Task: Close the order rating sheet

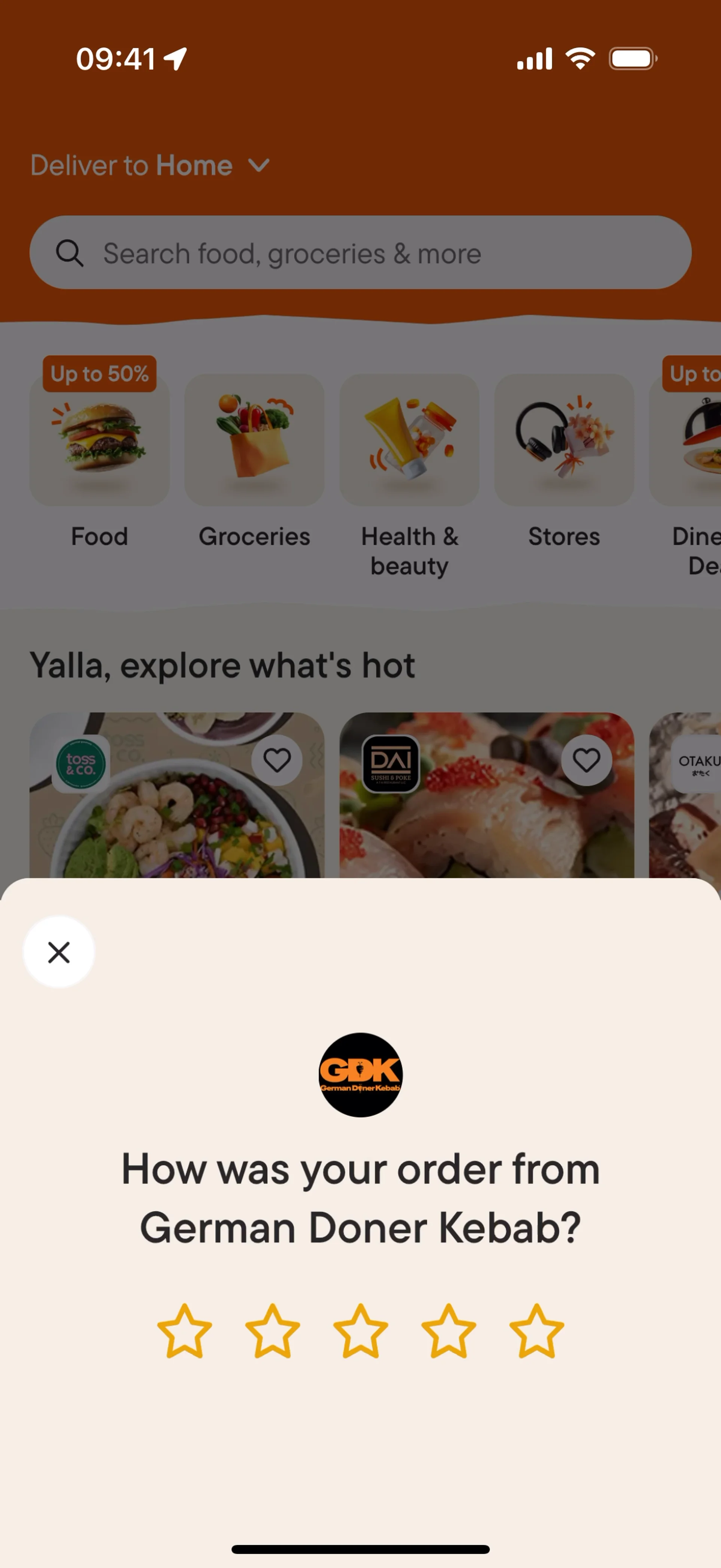Action: pos(59,952)
